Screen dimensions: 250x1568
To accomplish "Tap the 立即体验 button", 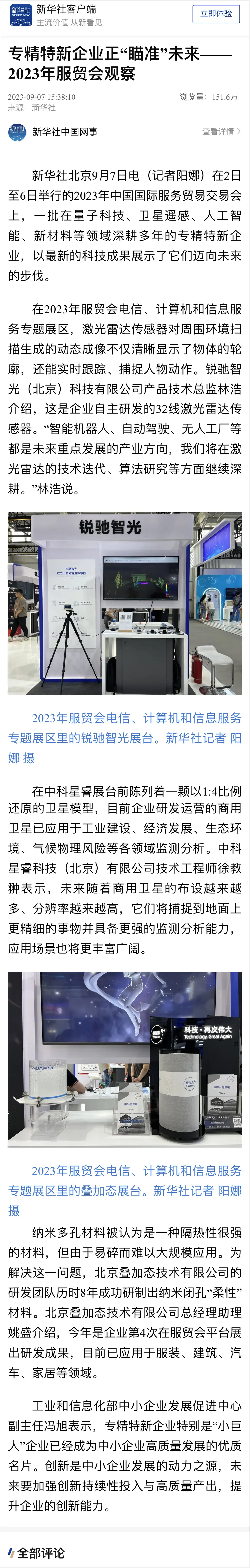I will pos(216,14).
